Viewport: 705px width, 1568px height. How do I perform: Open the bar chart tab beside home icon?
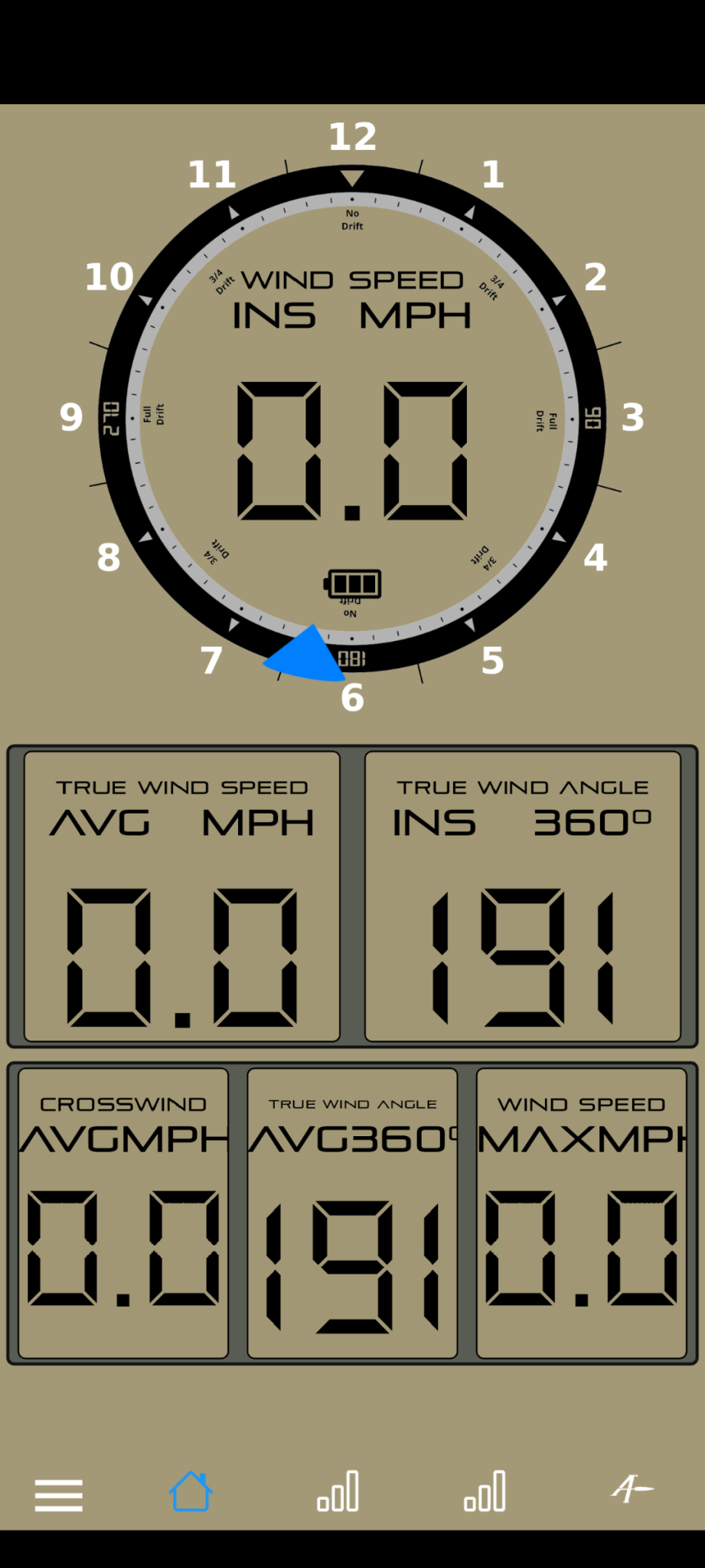338,1491
